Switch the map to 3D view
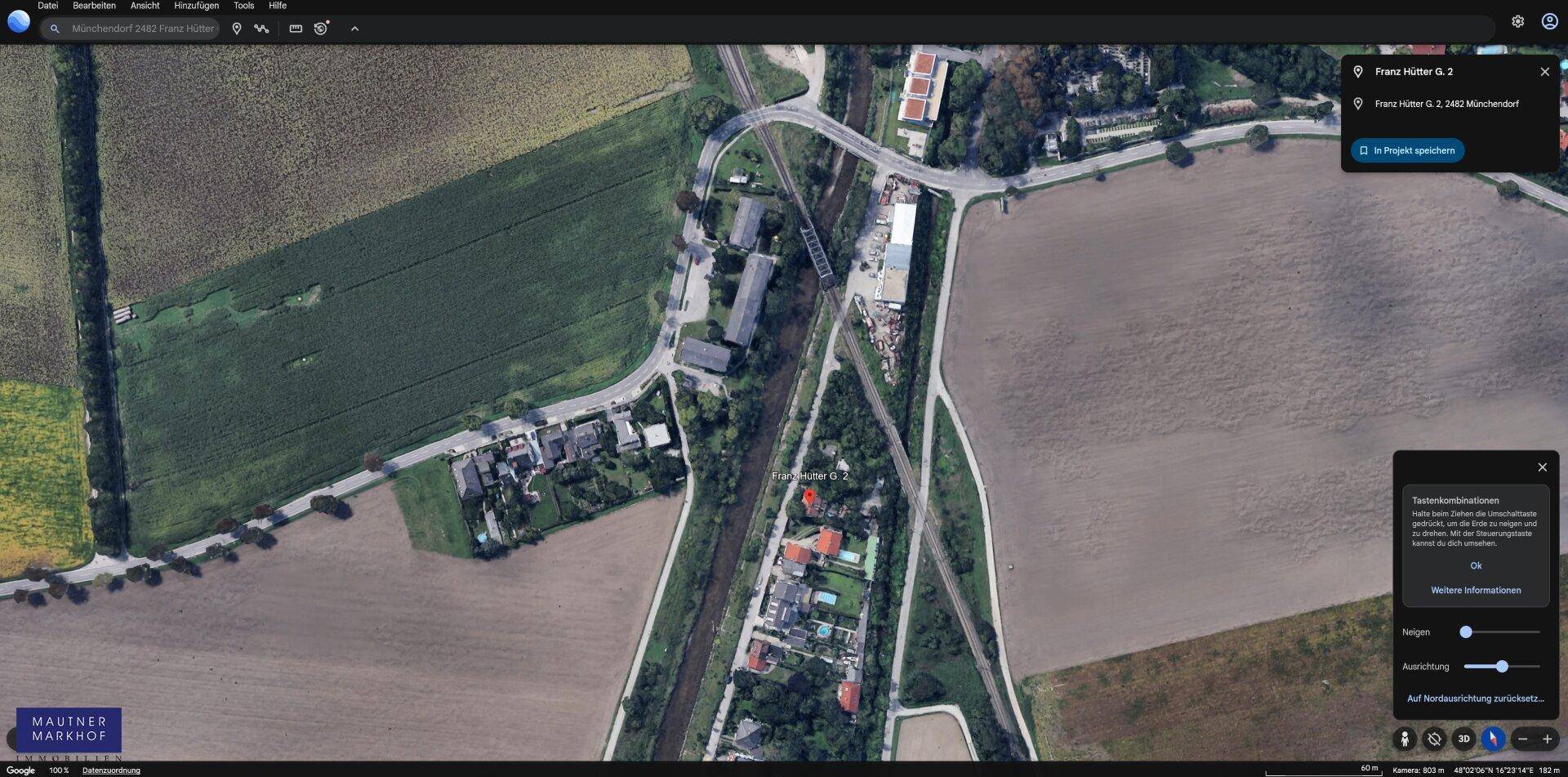The width and height of the screenshot is (1568, 777). point(1463,739)
